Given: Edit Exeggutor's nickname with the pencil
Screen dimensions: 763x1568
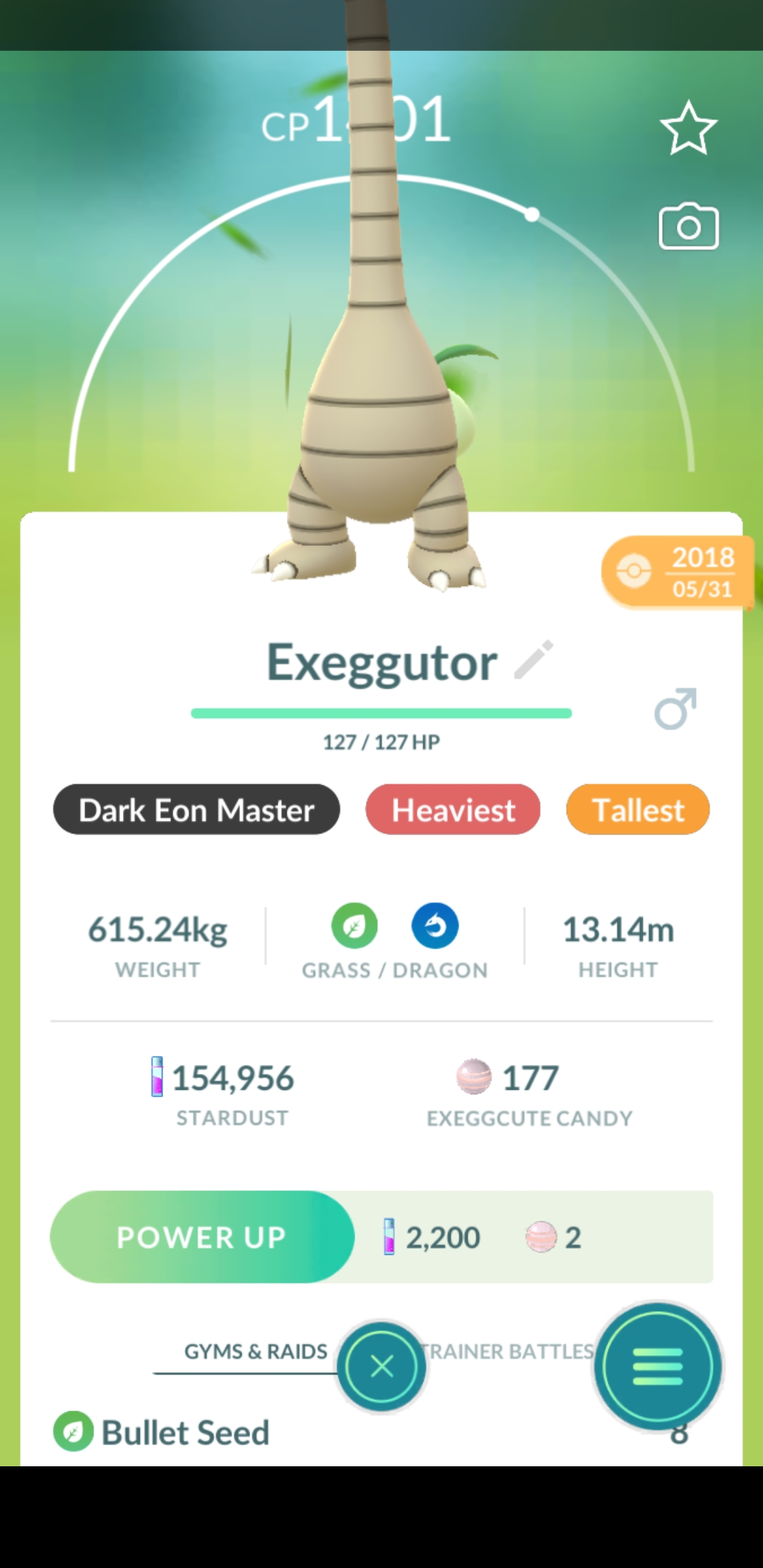Looking at the screenshot, I should click(x=533, y=660).
